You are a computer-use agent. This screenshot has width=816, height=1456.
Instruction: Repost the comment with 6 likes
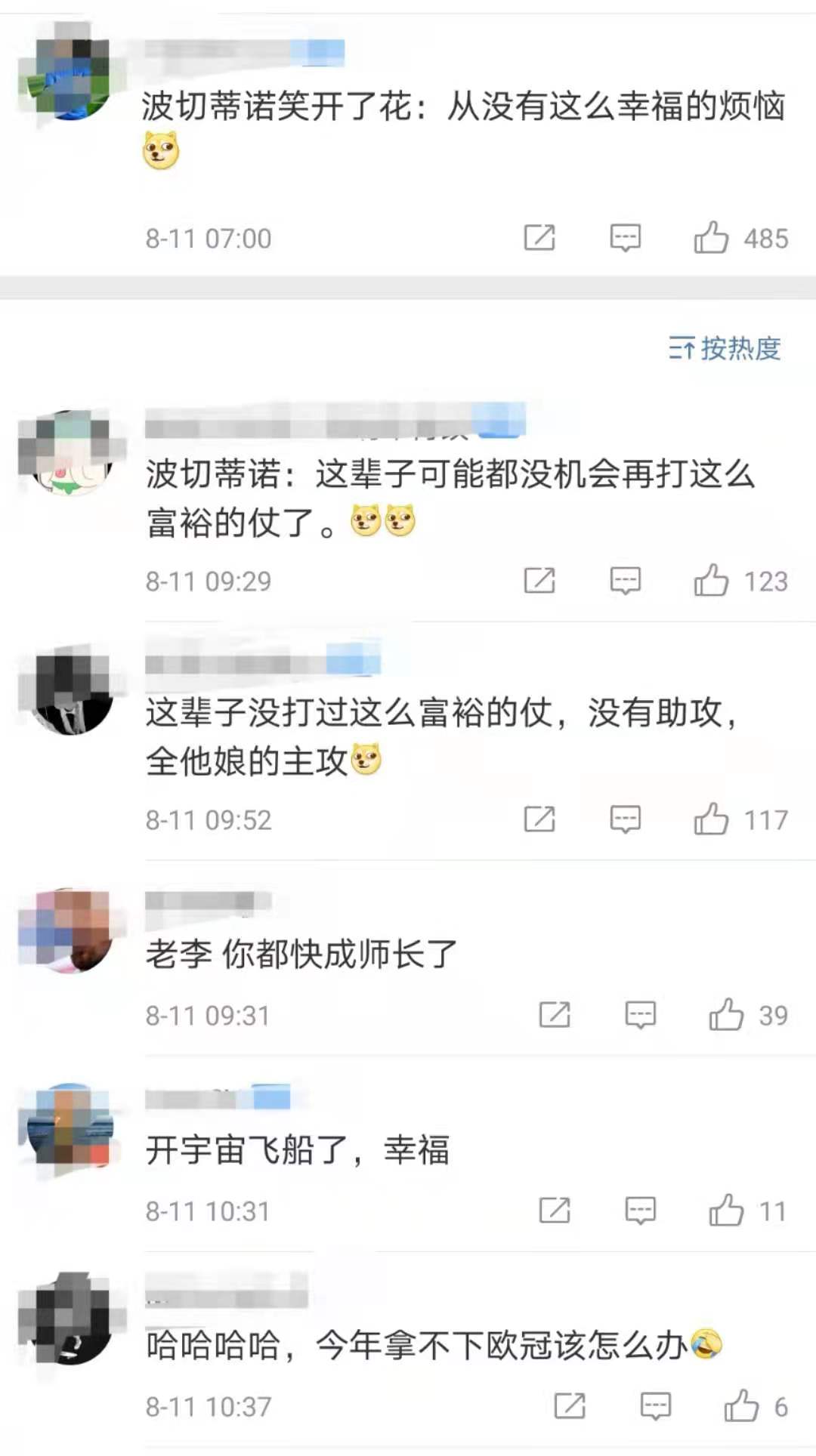570,1406
